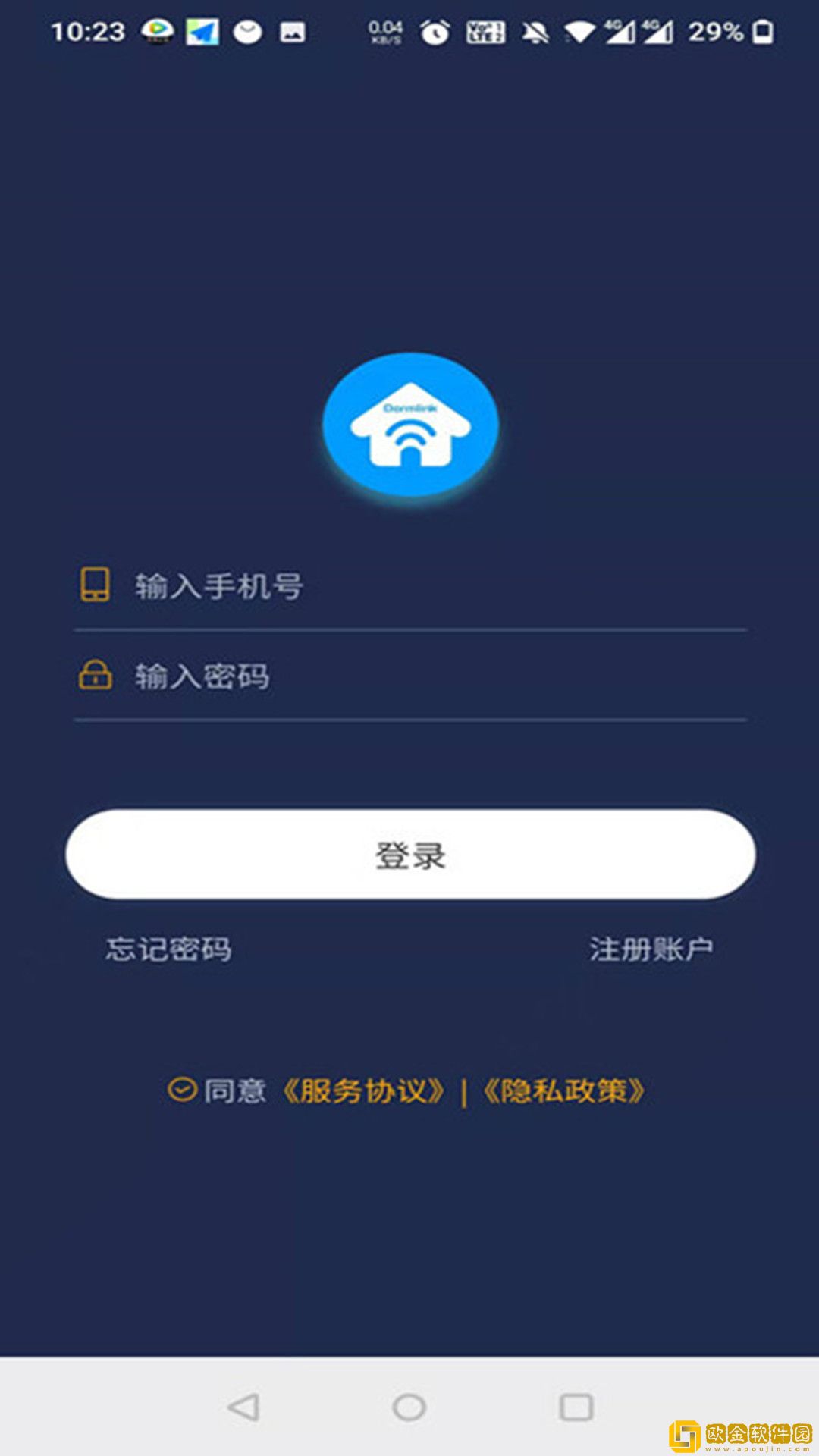Toggle the 同意 agreement checkbox
Screen dimensions: 819x1456
182,1090
